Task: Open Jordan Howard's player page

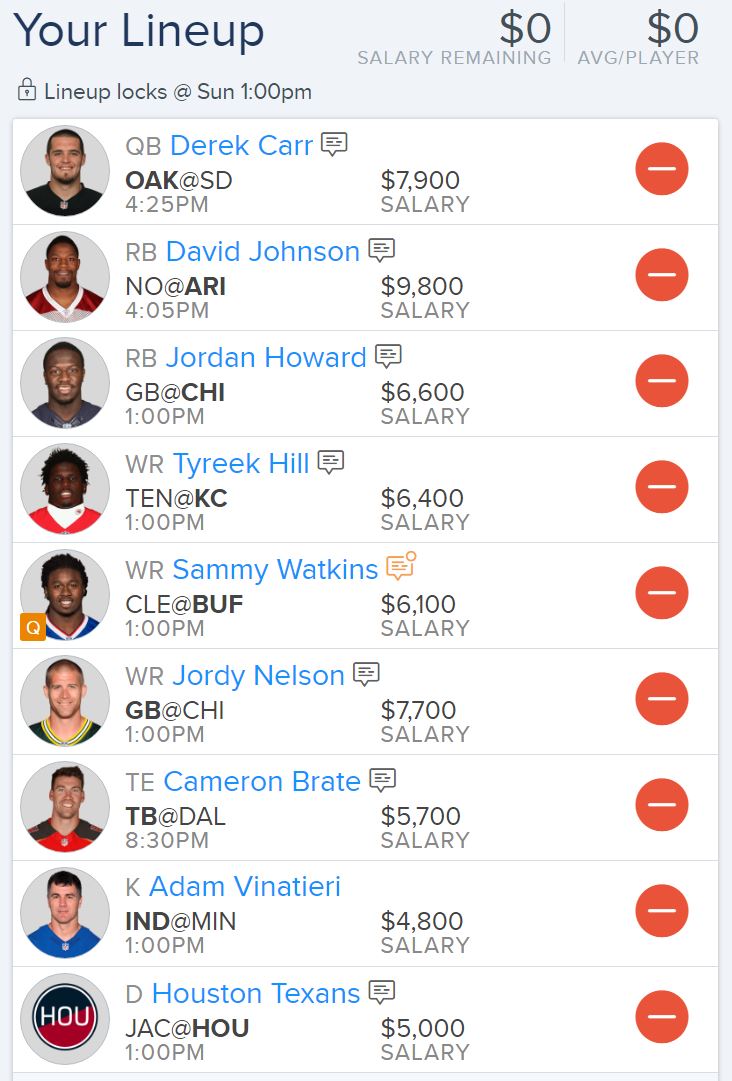Action: pos(265,358)
